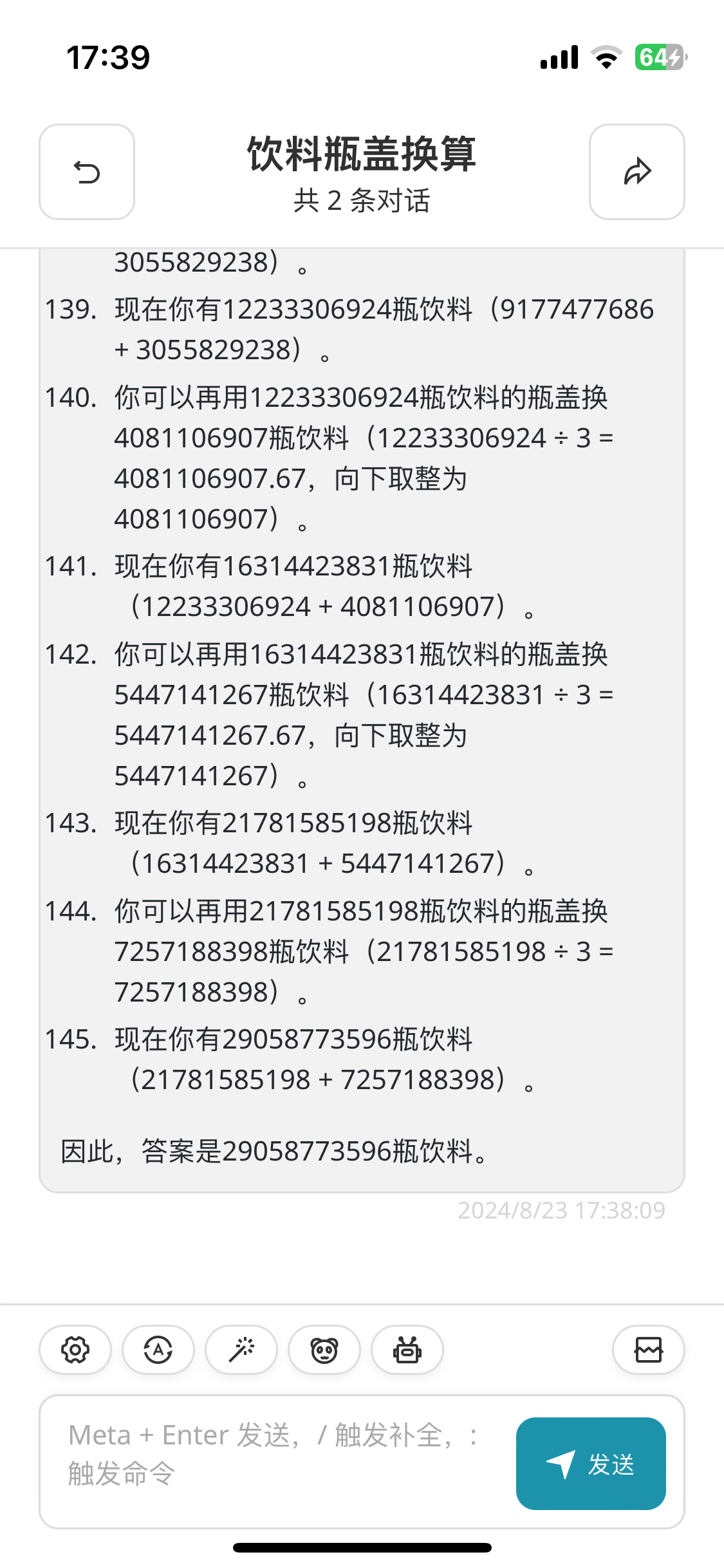Screen dimensions: 724x1568
Task: Tap the auto theme switch icon
Action: tap(158, 1350)
